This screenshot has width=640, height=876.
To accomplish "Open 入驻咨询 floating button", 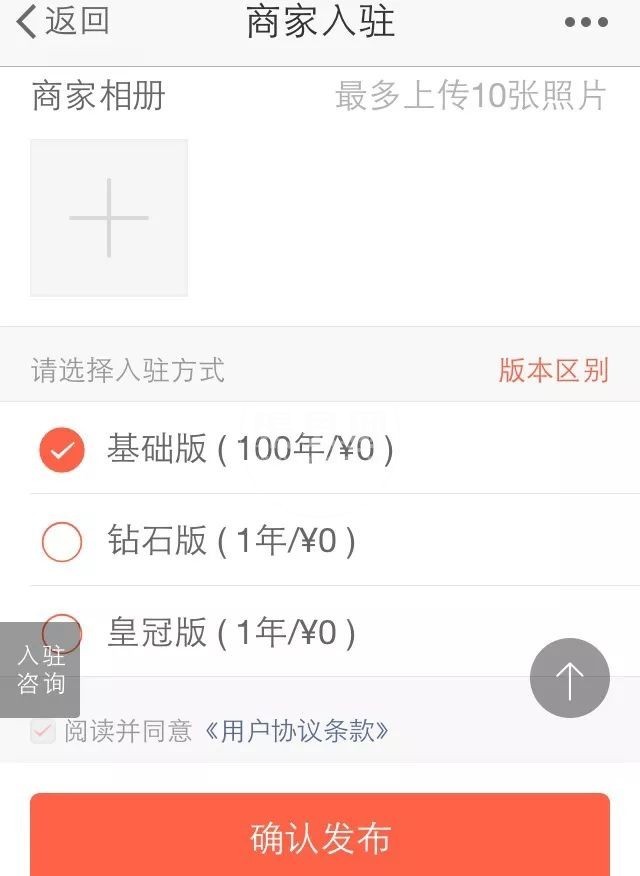I will (40, 670).
